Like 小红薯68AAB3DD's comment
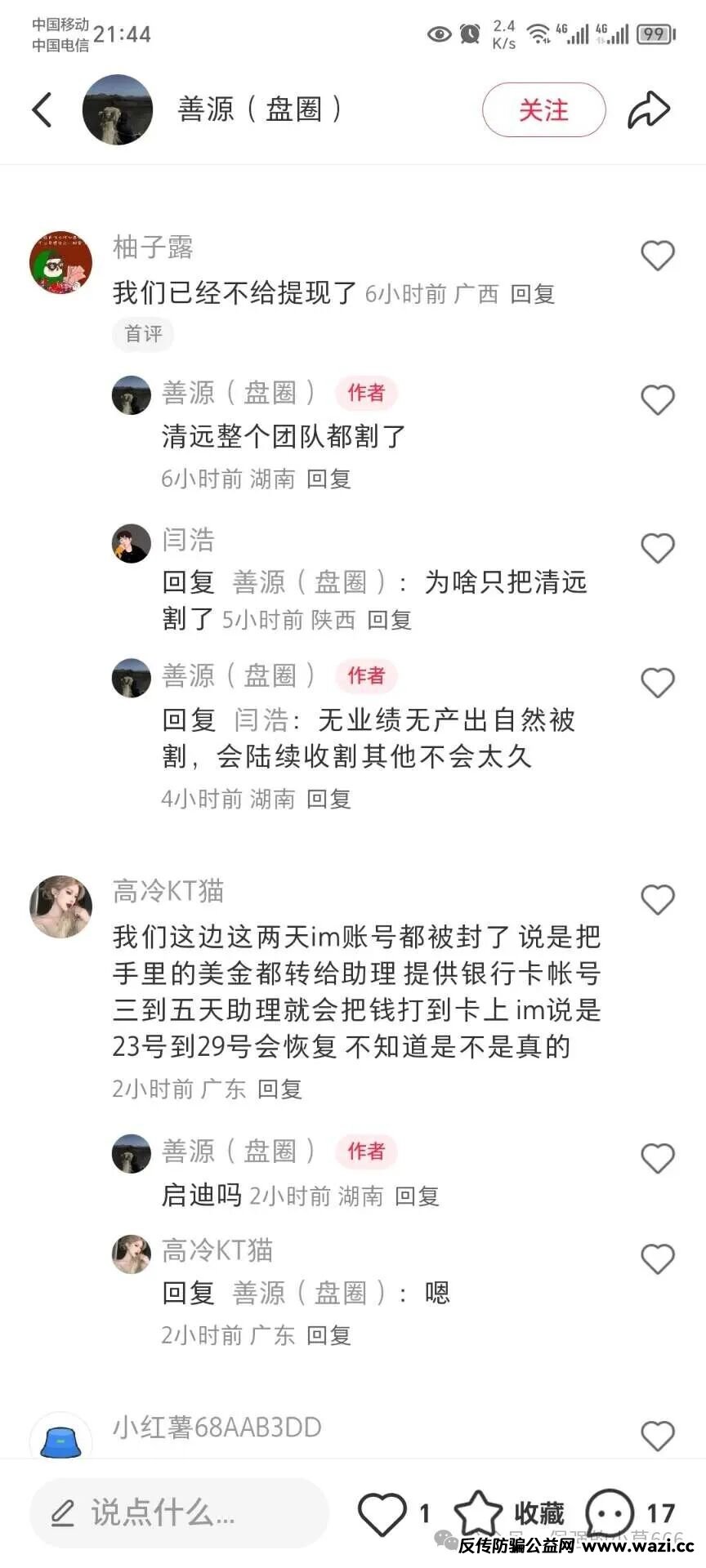Screen dimensions: 706x1568 658,1436
